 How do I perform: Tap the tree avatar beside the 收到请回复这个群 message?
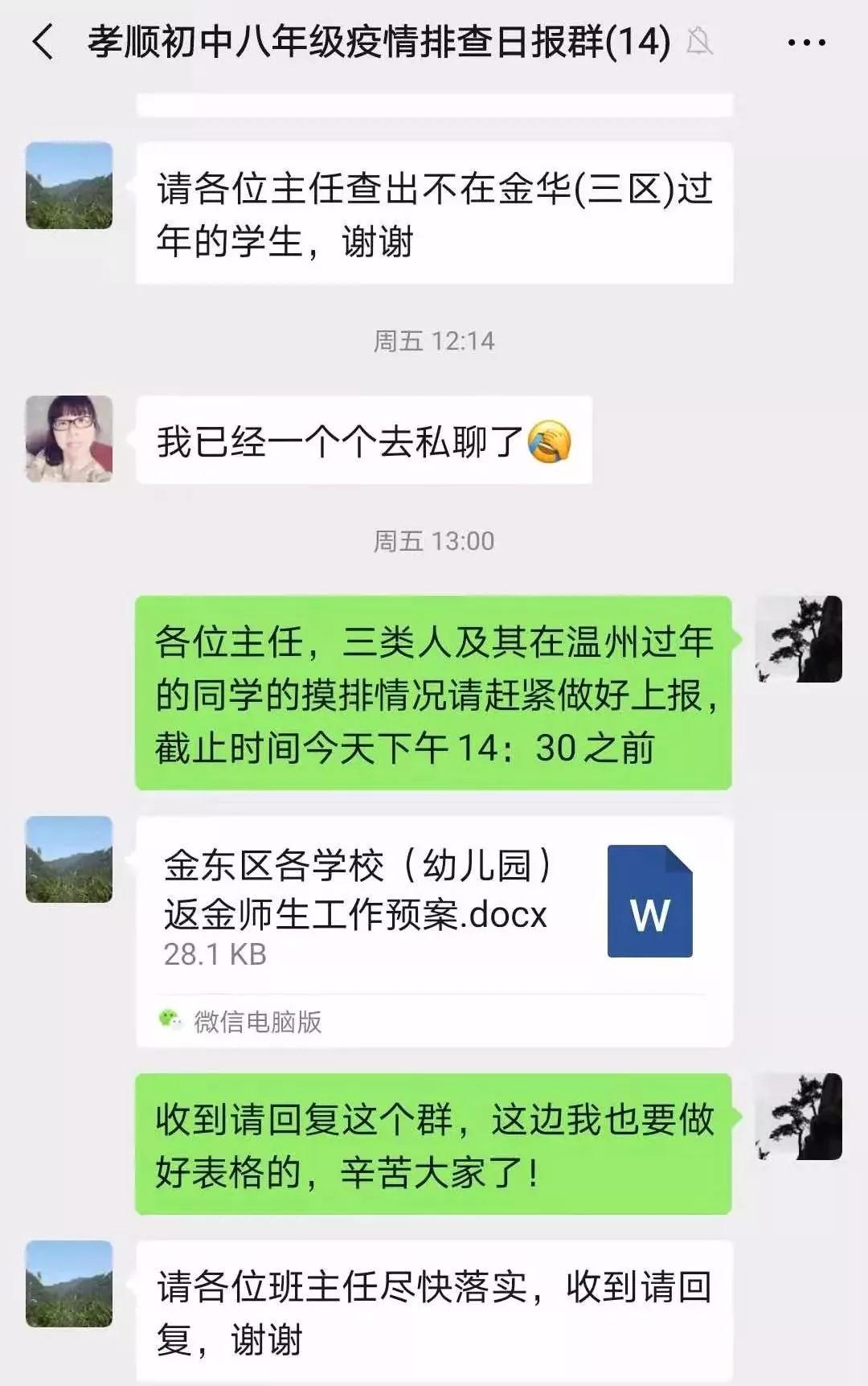pyautogui.click(x=799, y=1117)
